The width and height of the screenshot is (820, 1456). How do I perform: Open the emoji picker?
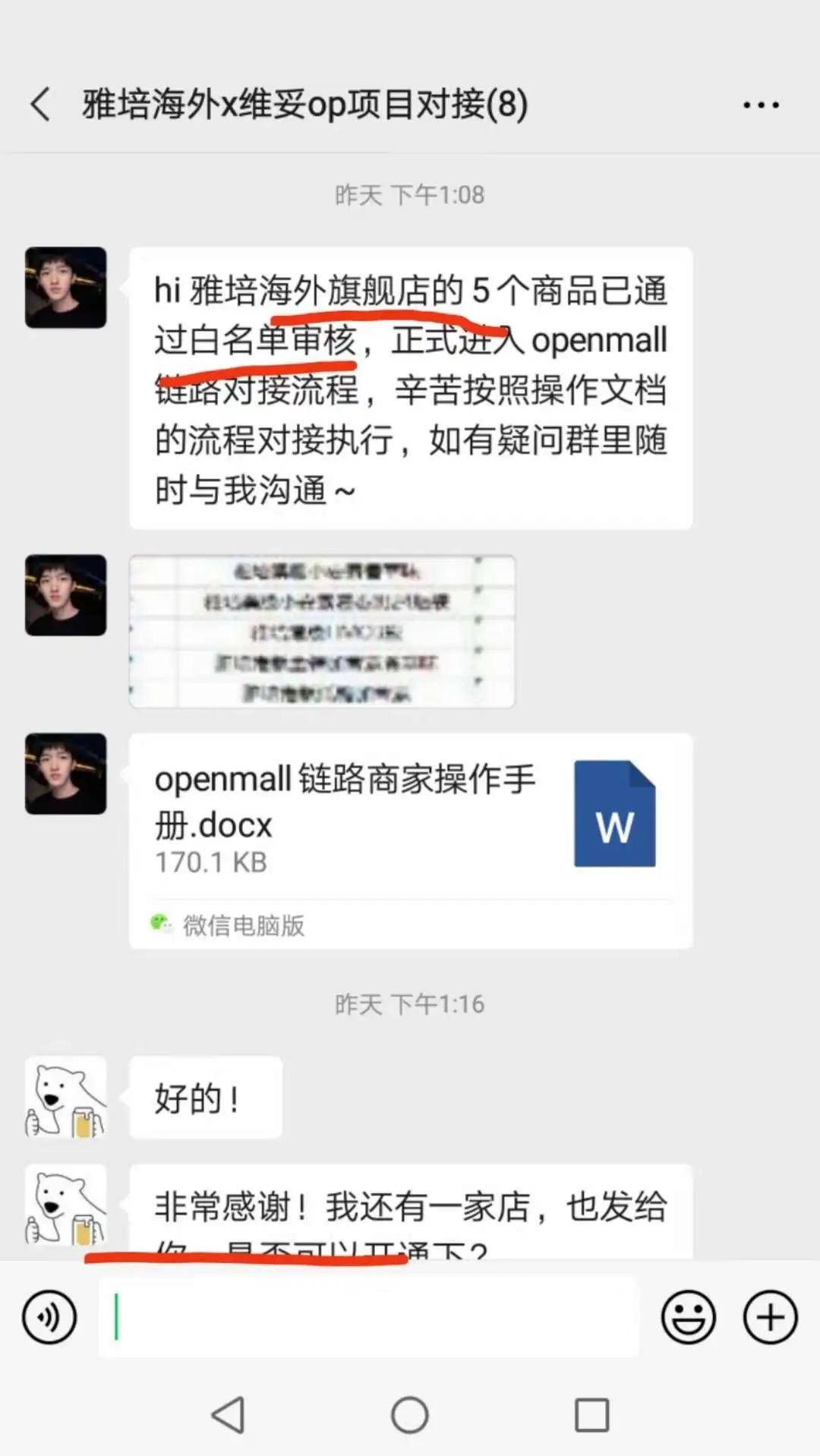tap(688, 1317)
